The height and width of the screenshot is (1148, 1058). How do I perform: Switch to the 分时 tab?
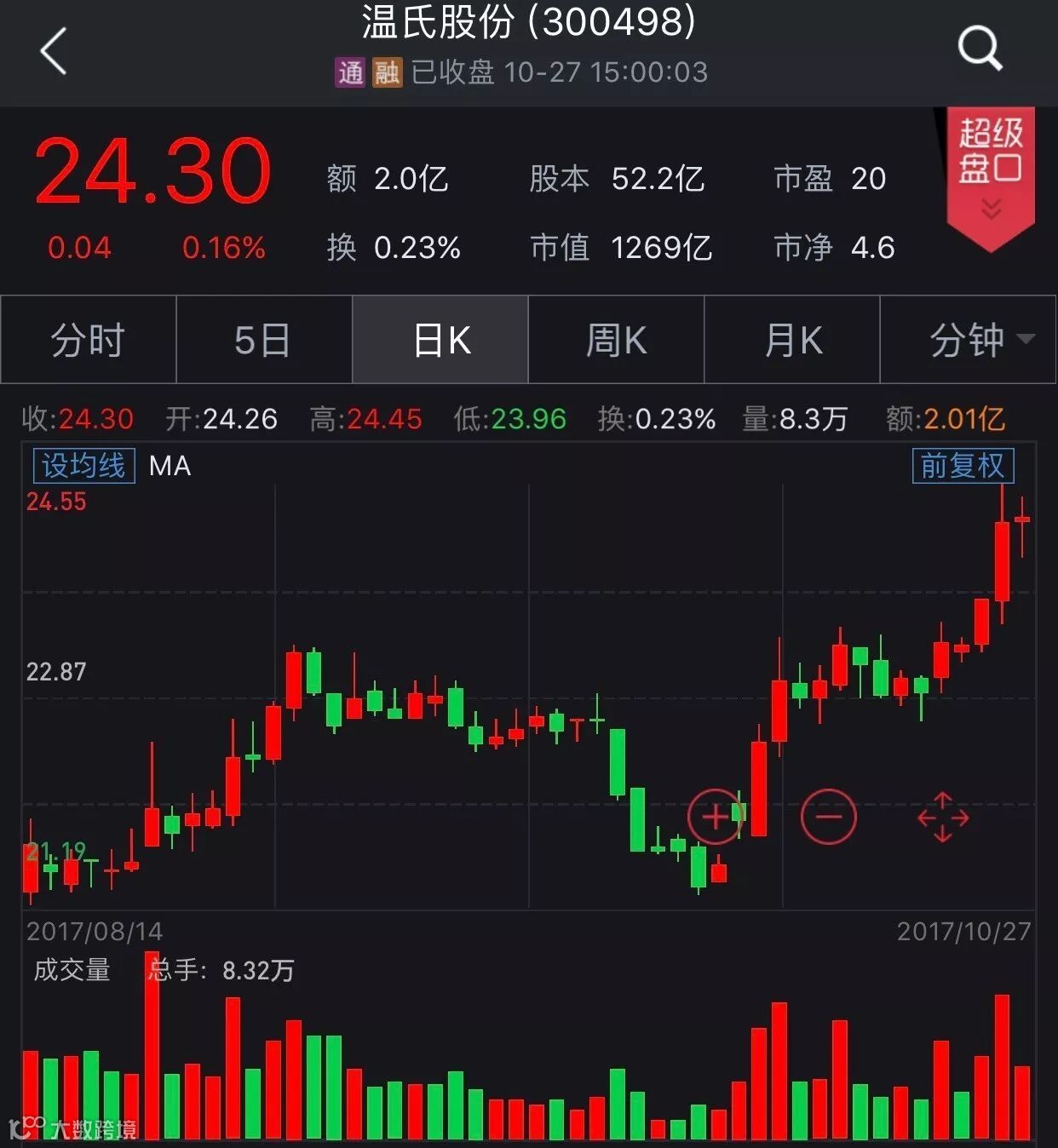pyautogui.click(x=89, y=340)
